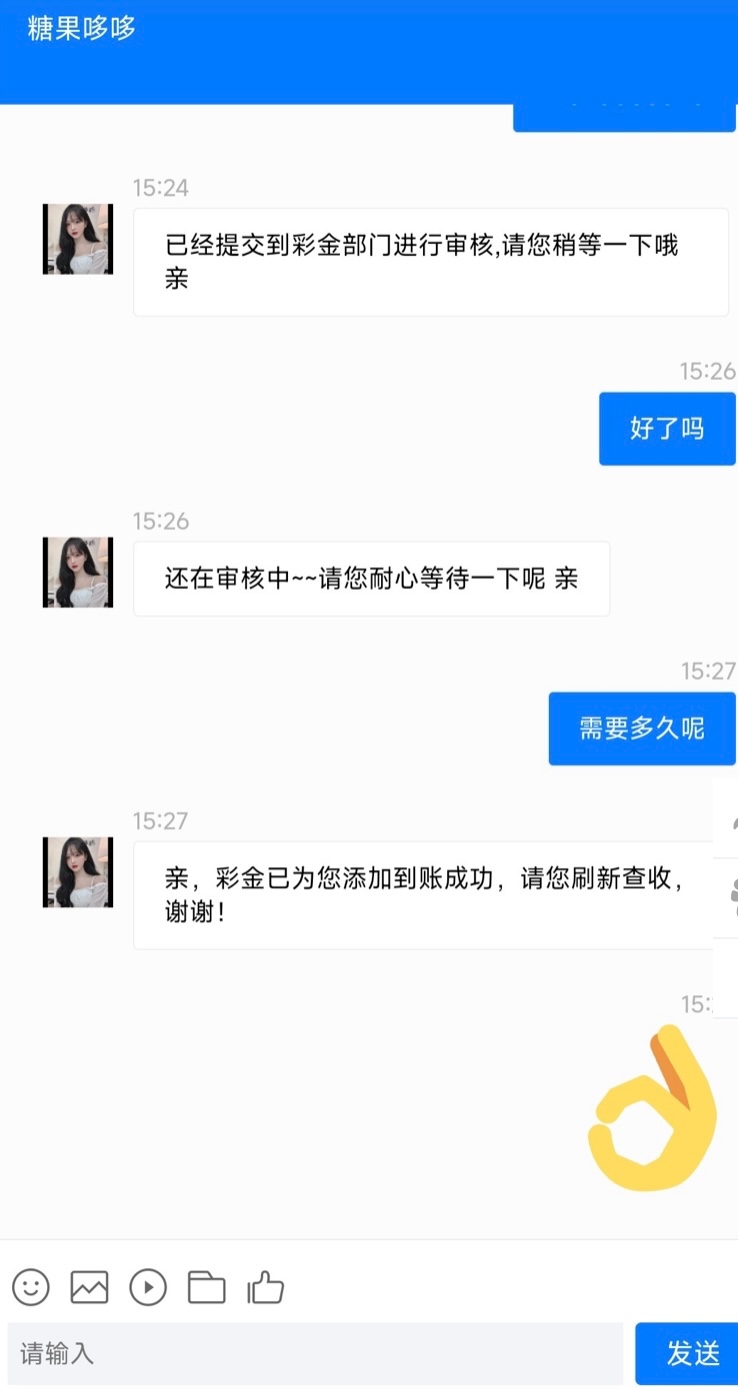The width and height of the screenshot is (738, 1389).
Task: Tap the 发送 send button
Action: click(688, 1353)
